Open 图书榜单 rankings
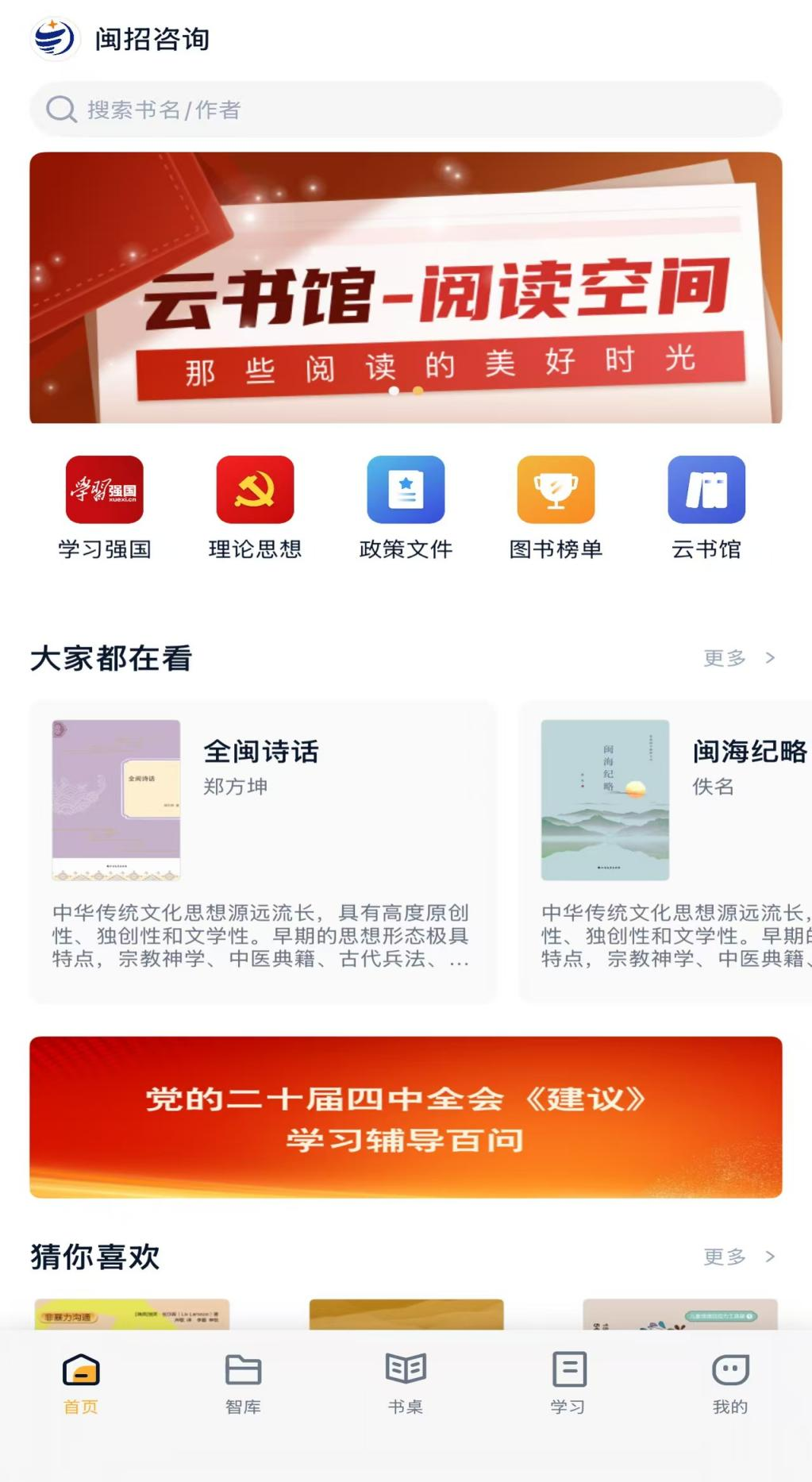Viewport: 812px width, 1482px height. [556, 506]
